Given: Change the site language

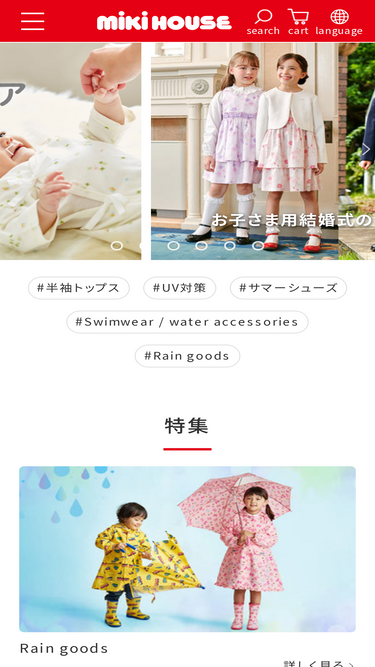Looking at the screenshot, I should click(x=339, y=22).
